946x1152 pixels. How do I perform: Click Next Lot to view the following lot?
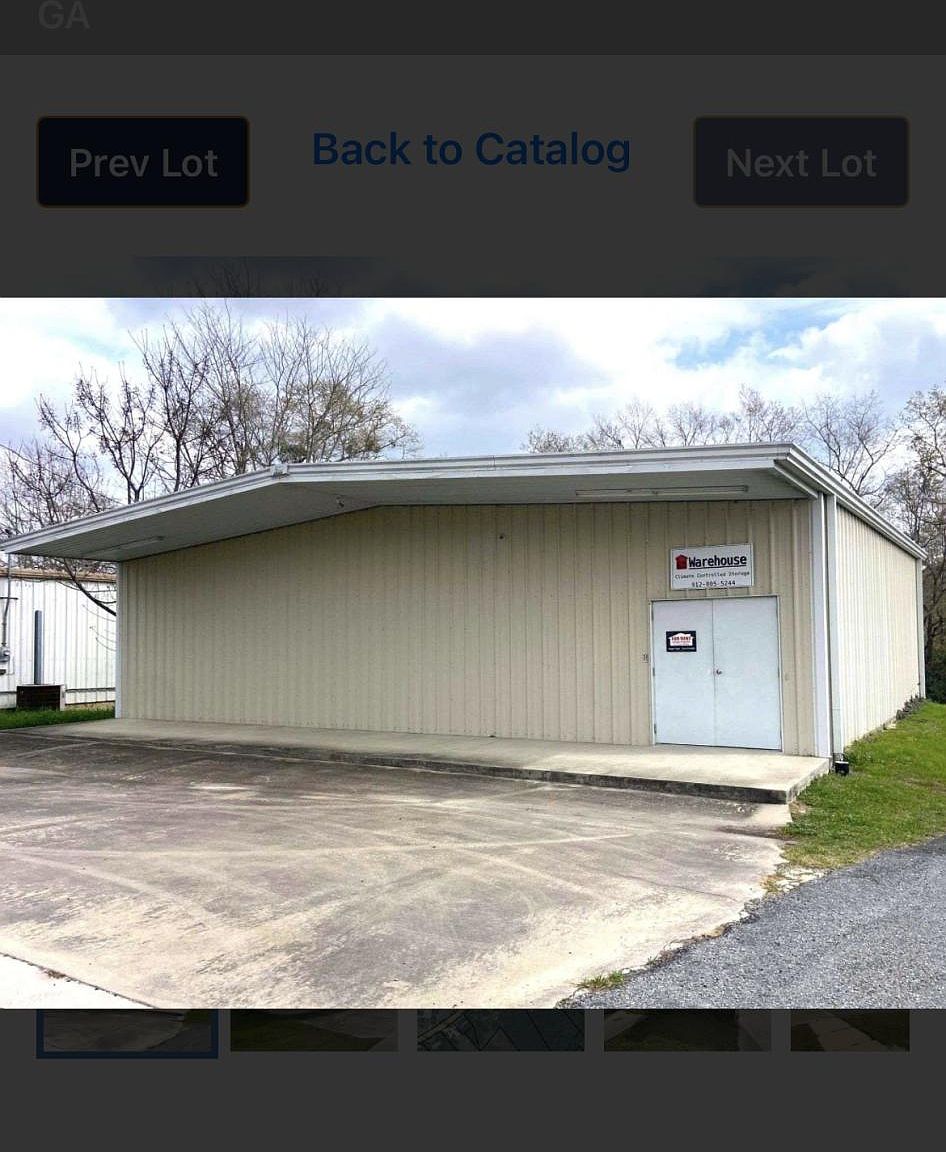pos(800,161)
